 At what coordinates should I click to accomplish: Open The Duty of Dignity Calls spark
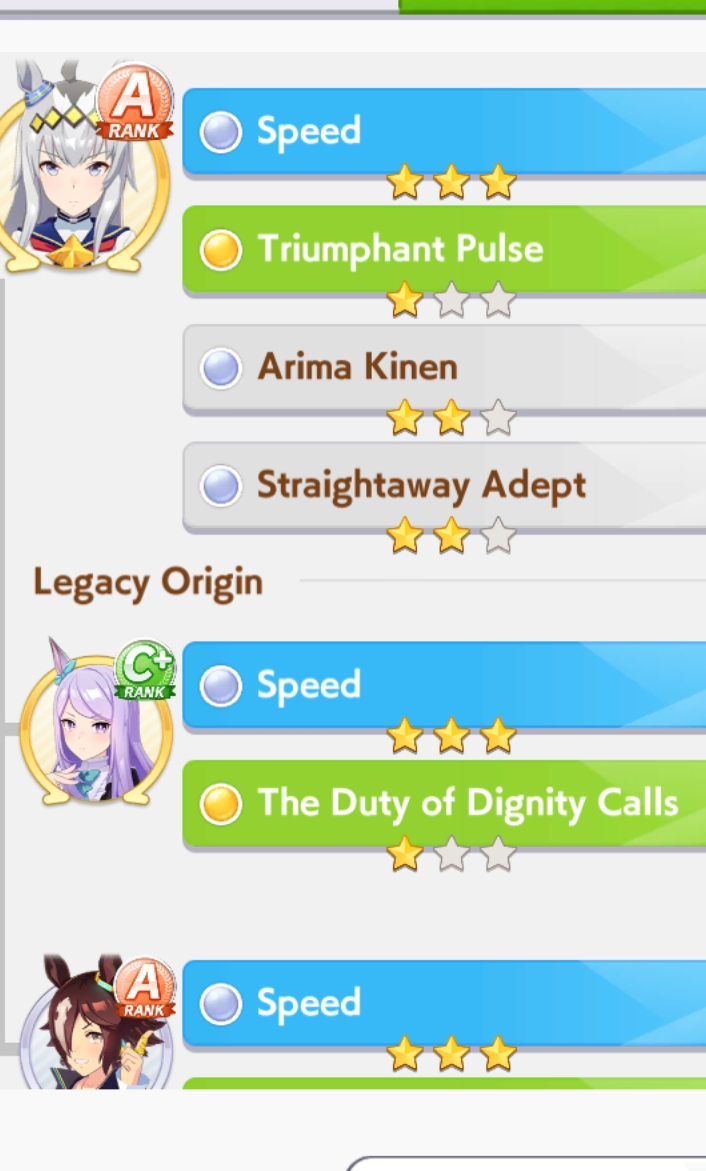click(443, 802)
